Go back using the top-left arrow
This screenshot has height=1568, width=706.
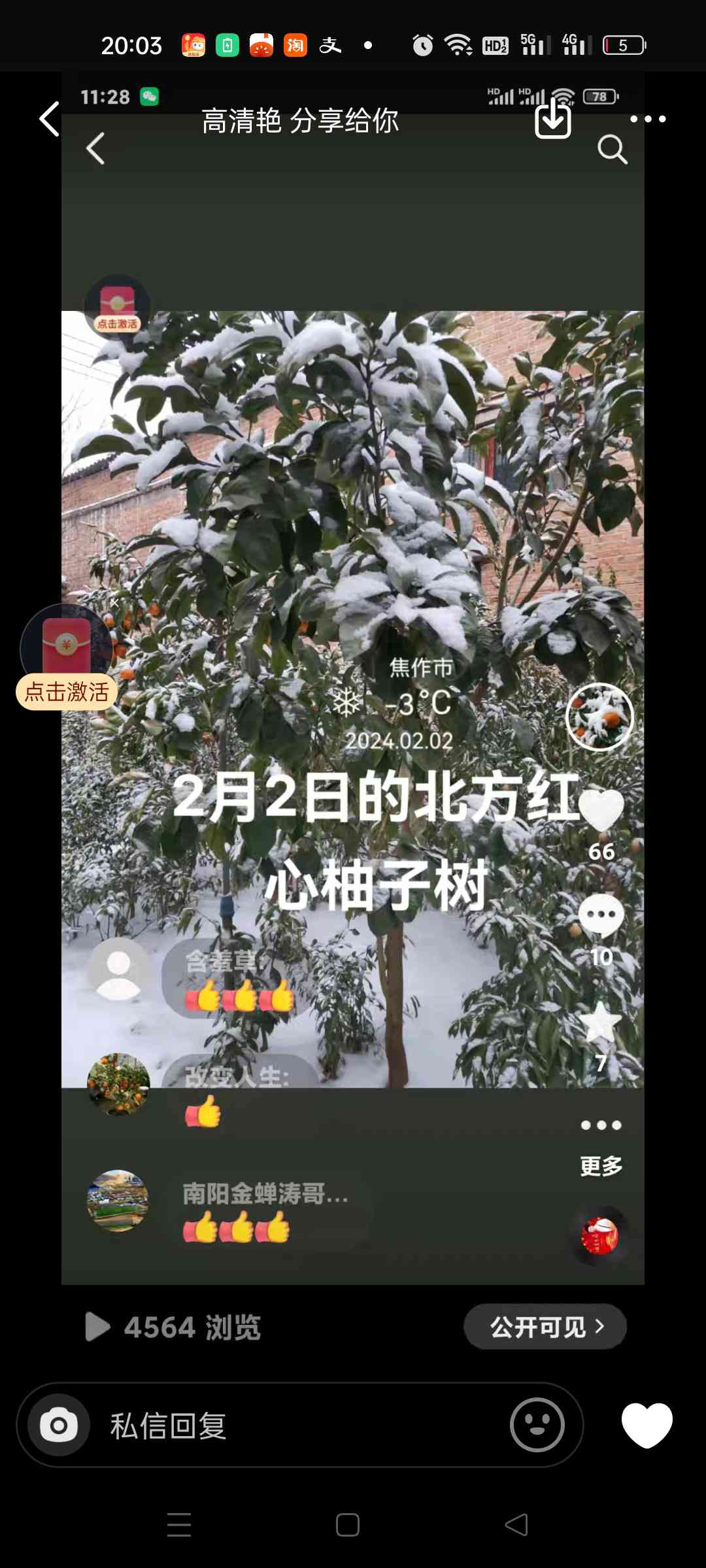(x=50, y=119)
